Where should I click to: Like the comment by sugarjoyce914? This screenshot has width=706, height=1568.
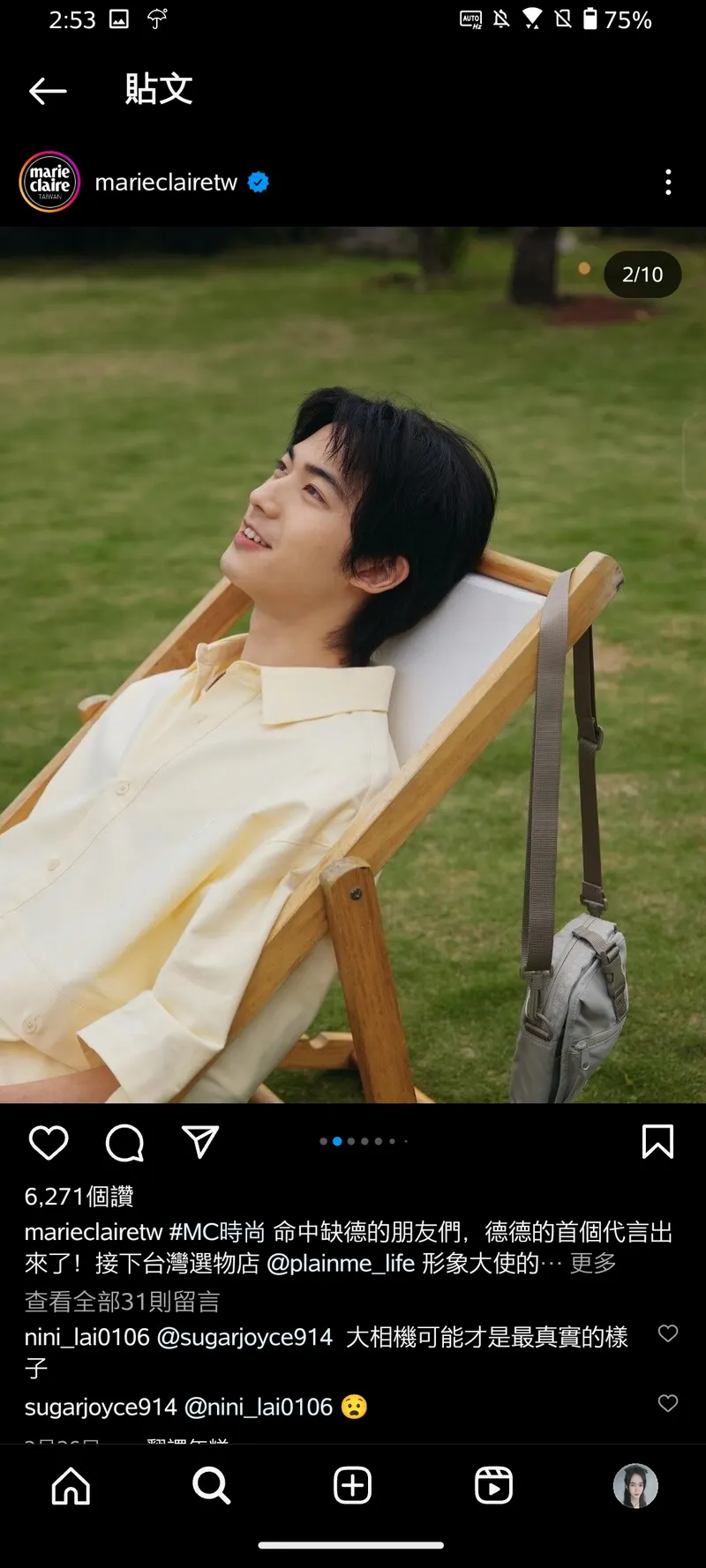pos(668,1403)
